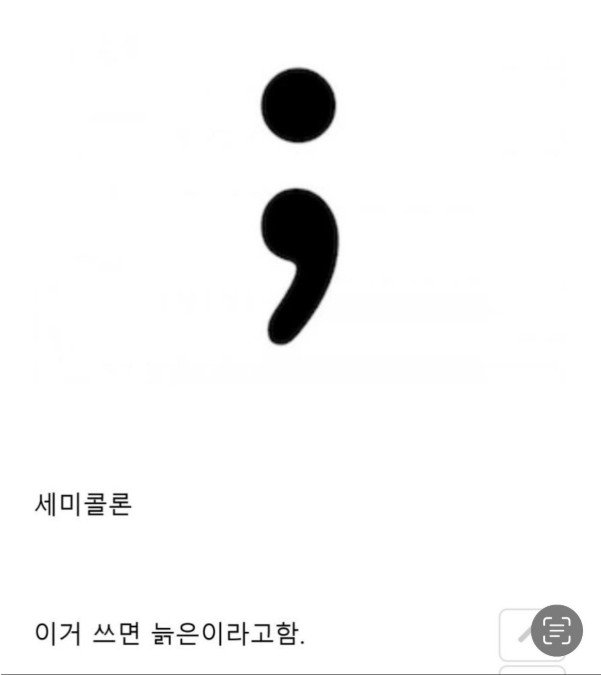
Task: Tap the text extraction scan icon
Action: click(x=557, y=630)
